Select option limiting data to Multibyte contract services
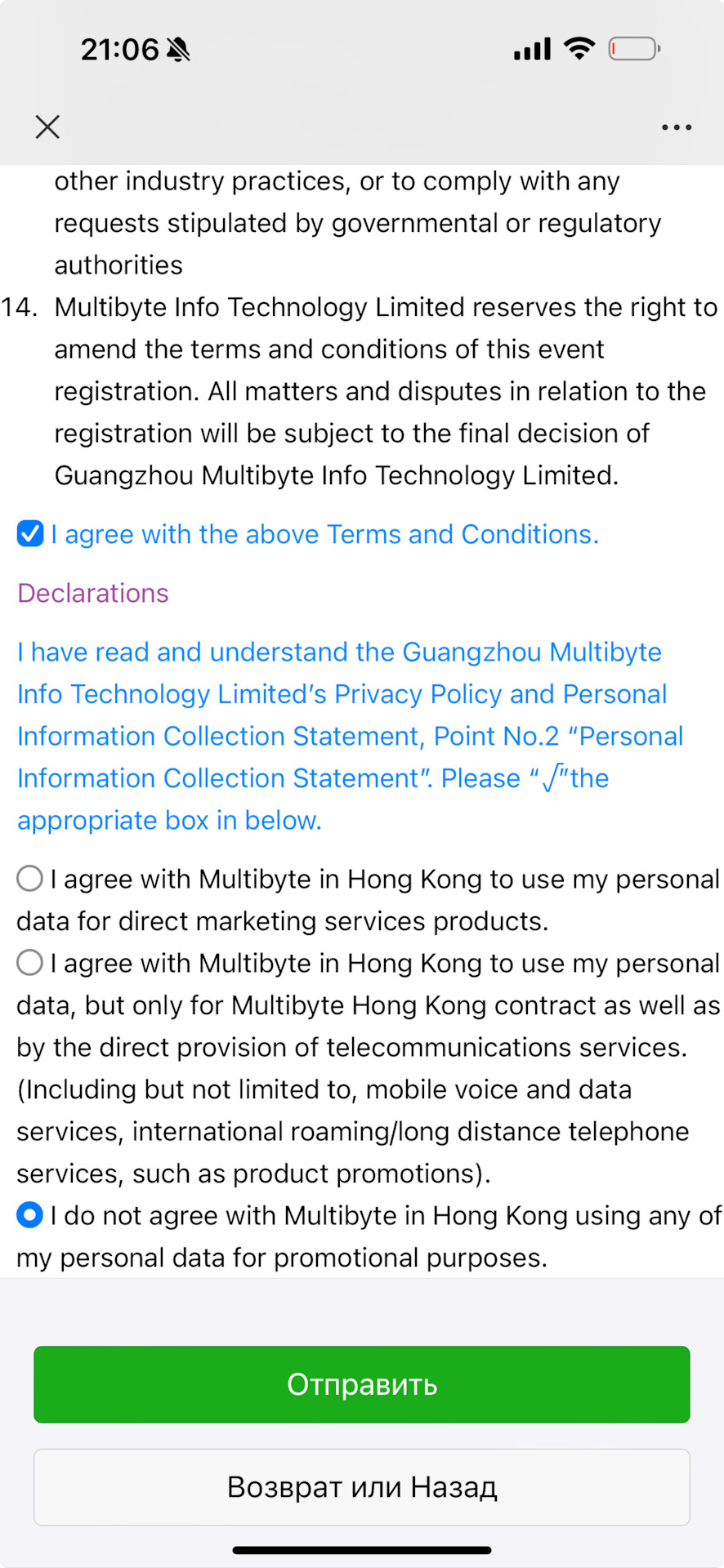Viewport: 724px width, 1568px height. click(x=30, y=963)
